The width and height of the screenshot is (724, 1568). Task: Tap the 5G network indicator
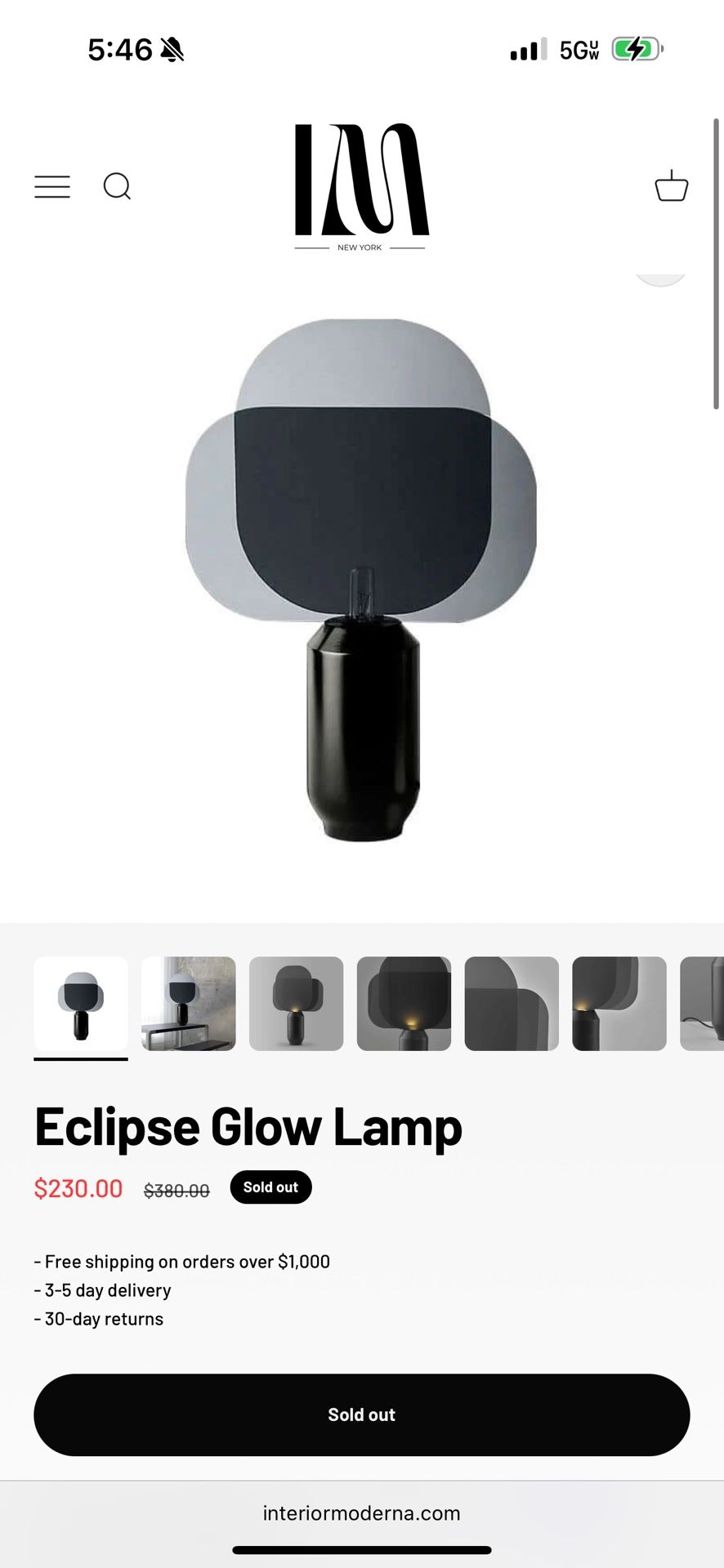point(579,49)
